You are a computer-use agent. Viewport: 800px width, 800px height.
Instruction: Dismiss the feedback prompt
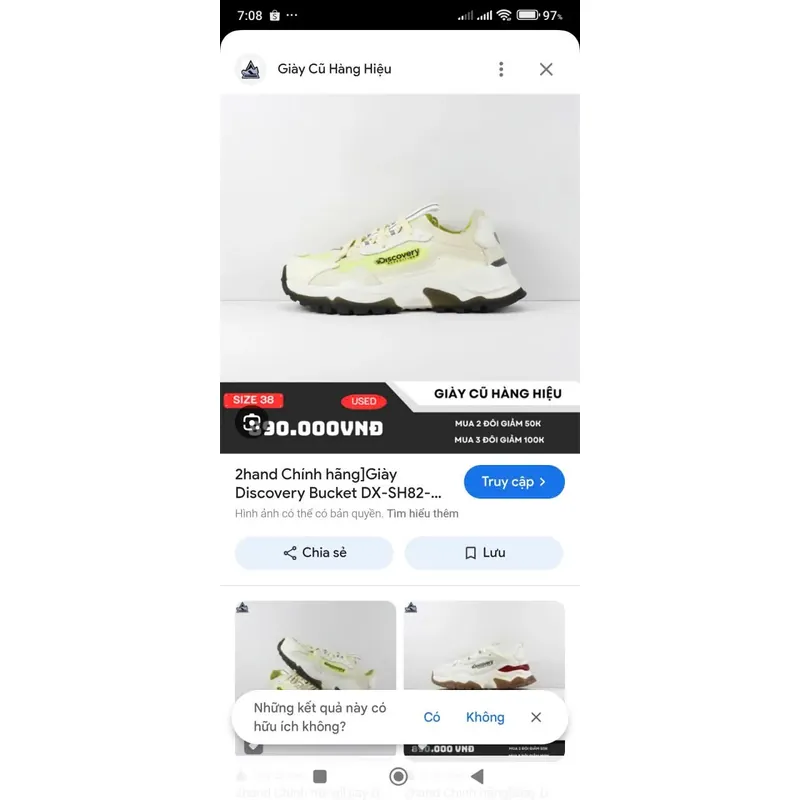[536, 717]
